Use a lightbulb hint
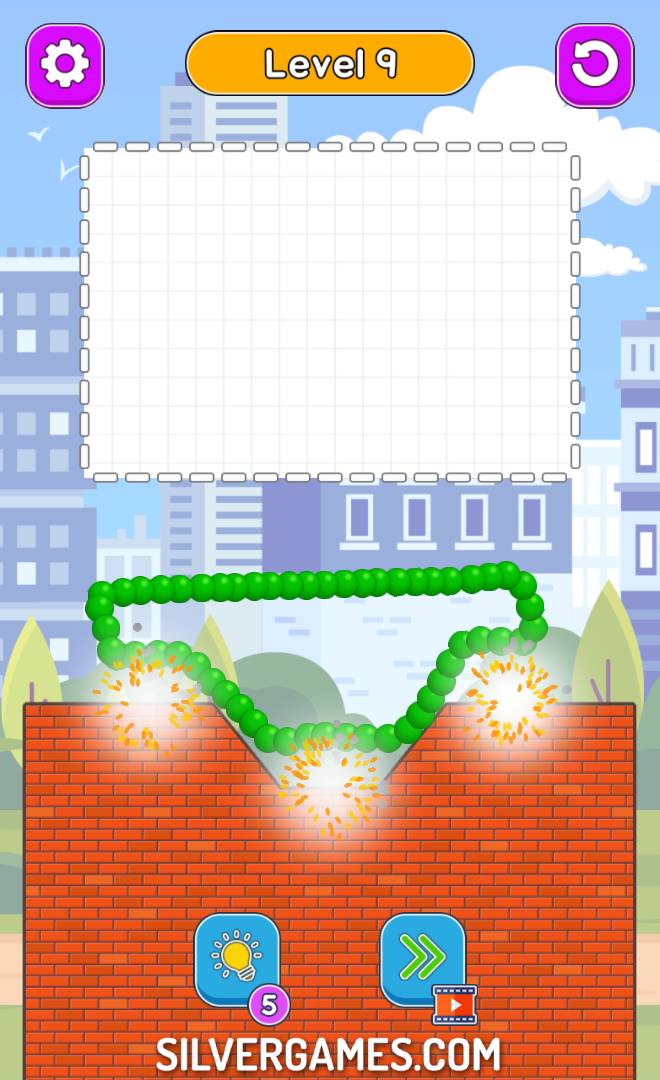The image size is (660, 1080). [237, 958]
